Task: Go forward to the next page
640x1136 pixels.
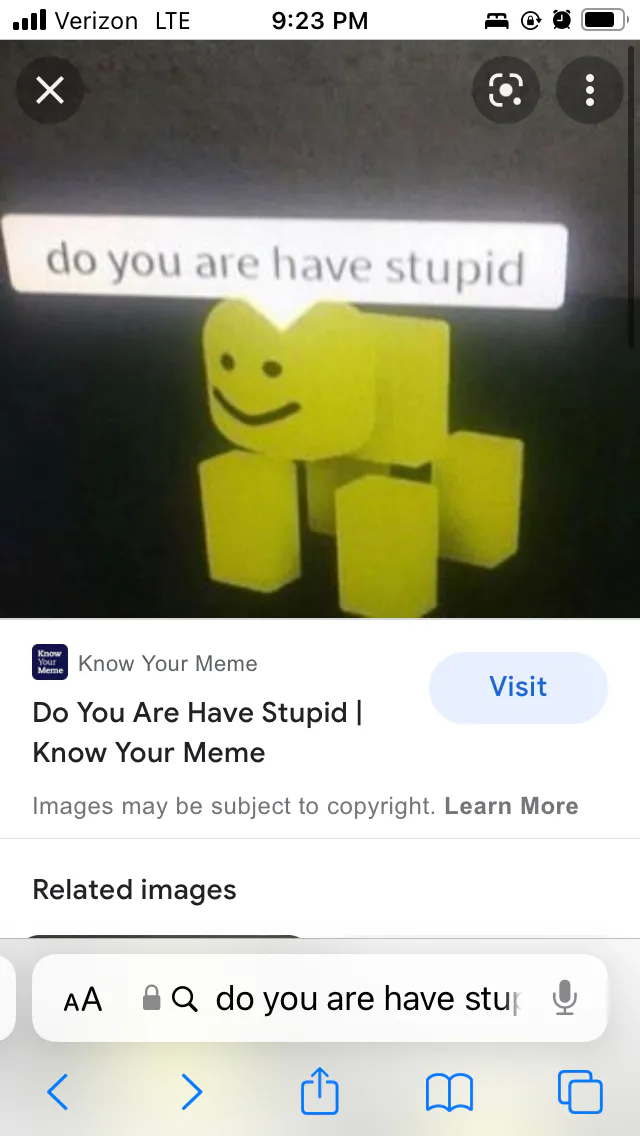Action: click(191, 1092)
